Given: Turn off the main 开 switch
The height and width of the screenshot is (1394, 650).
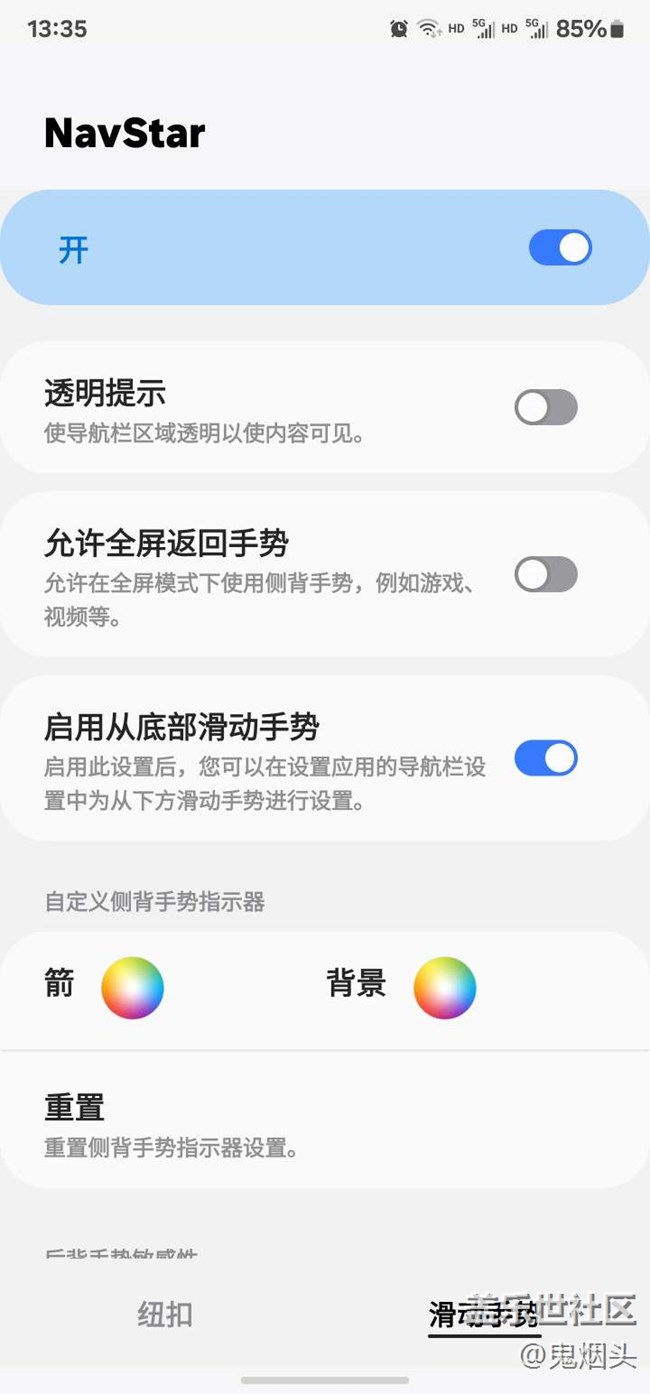Looking at the screenshot, I should [x=560, y=248].
